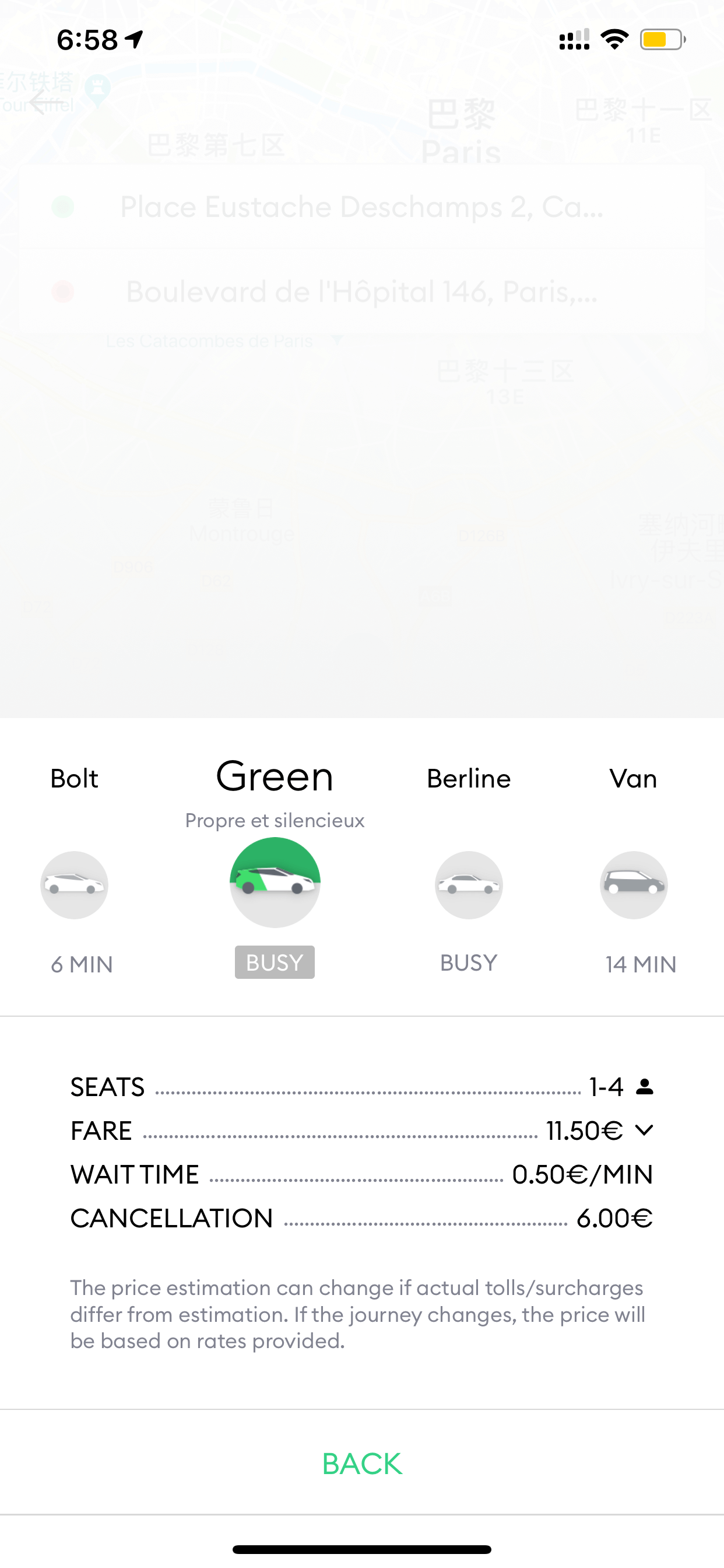Viewport: 724px width, 1568px height.
Task: Expand the fare breakdown chevron
Action: pyautogui.click(x=644, y=1130)
